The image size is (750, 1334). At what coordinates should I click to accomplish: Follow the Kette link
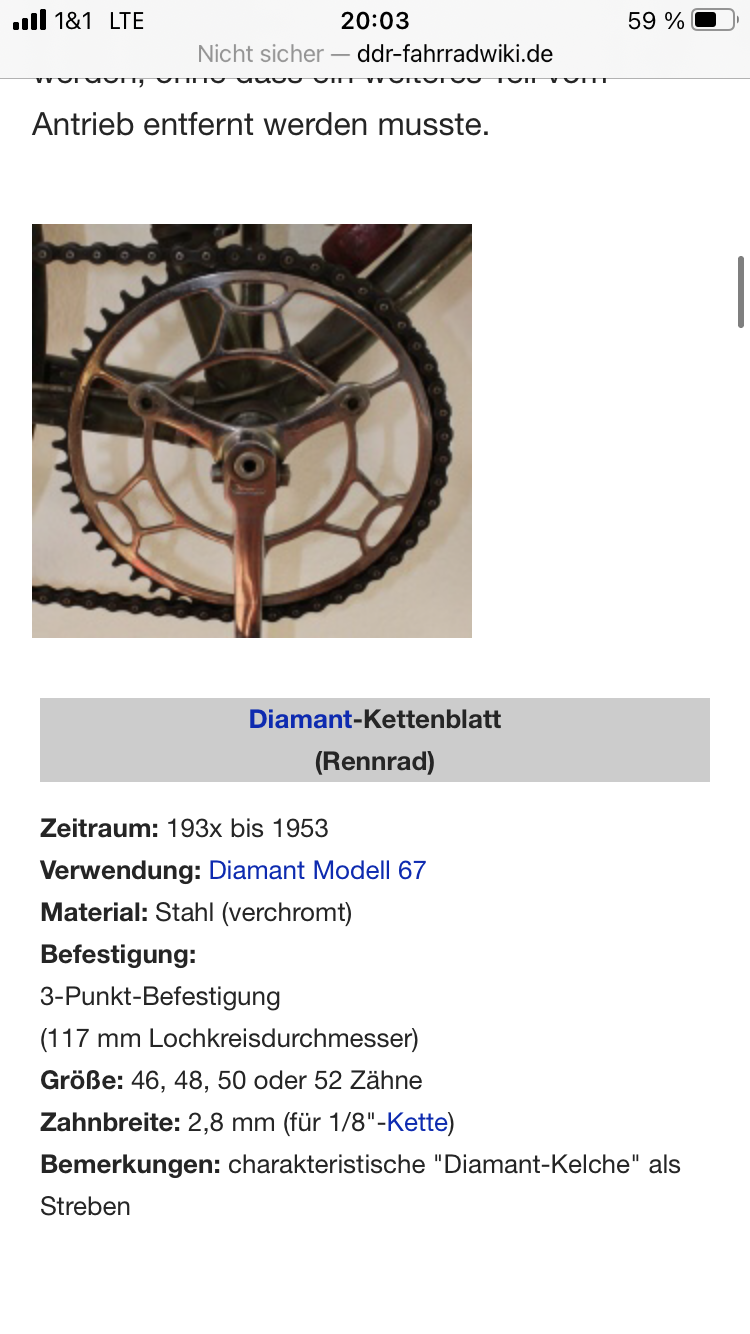(x=416, y=1122)
